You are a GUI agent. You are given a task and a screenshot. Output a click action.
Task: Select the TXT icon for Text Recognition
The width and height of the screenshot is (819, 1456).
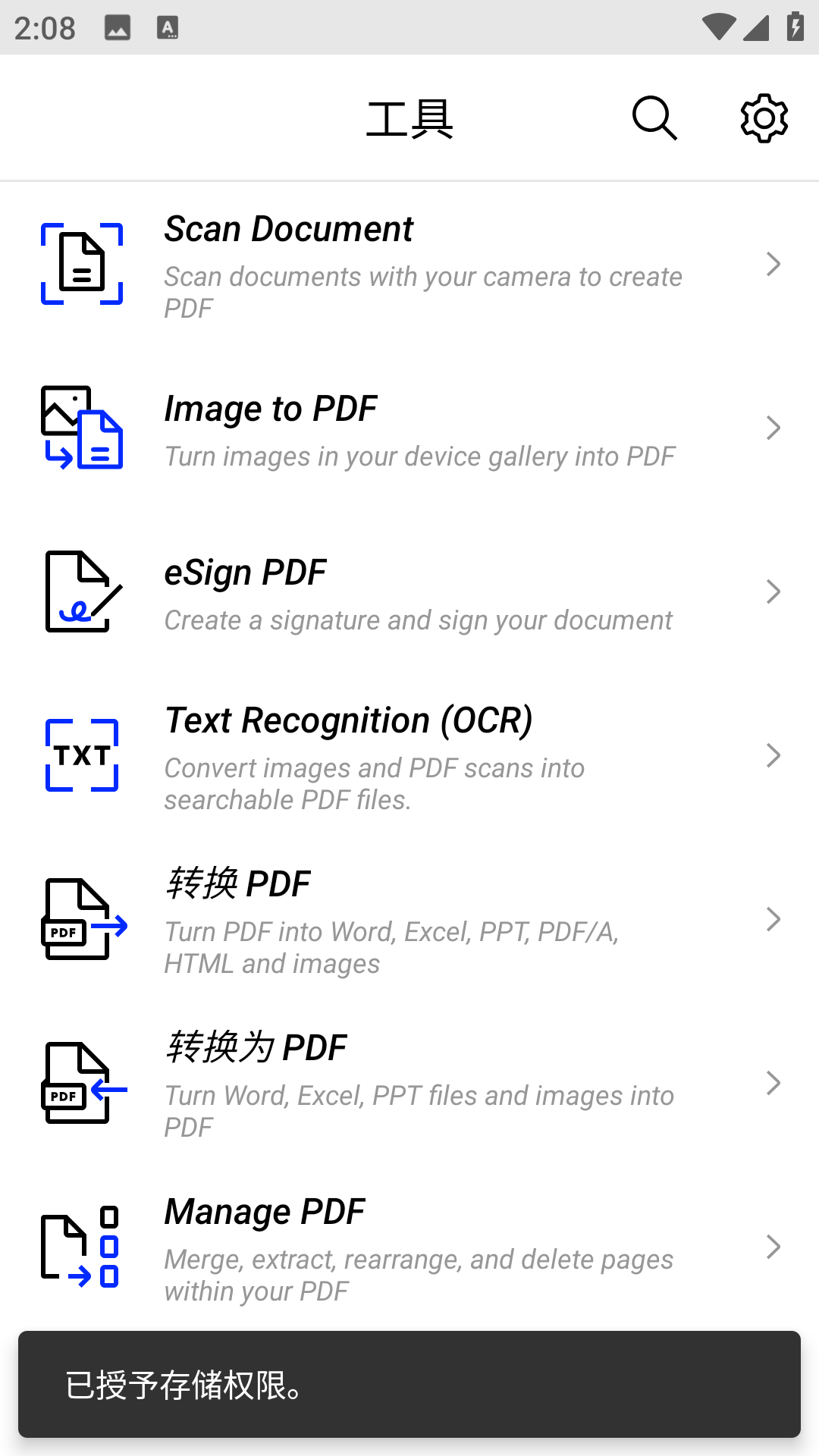click(x=81, y=756)
